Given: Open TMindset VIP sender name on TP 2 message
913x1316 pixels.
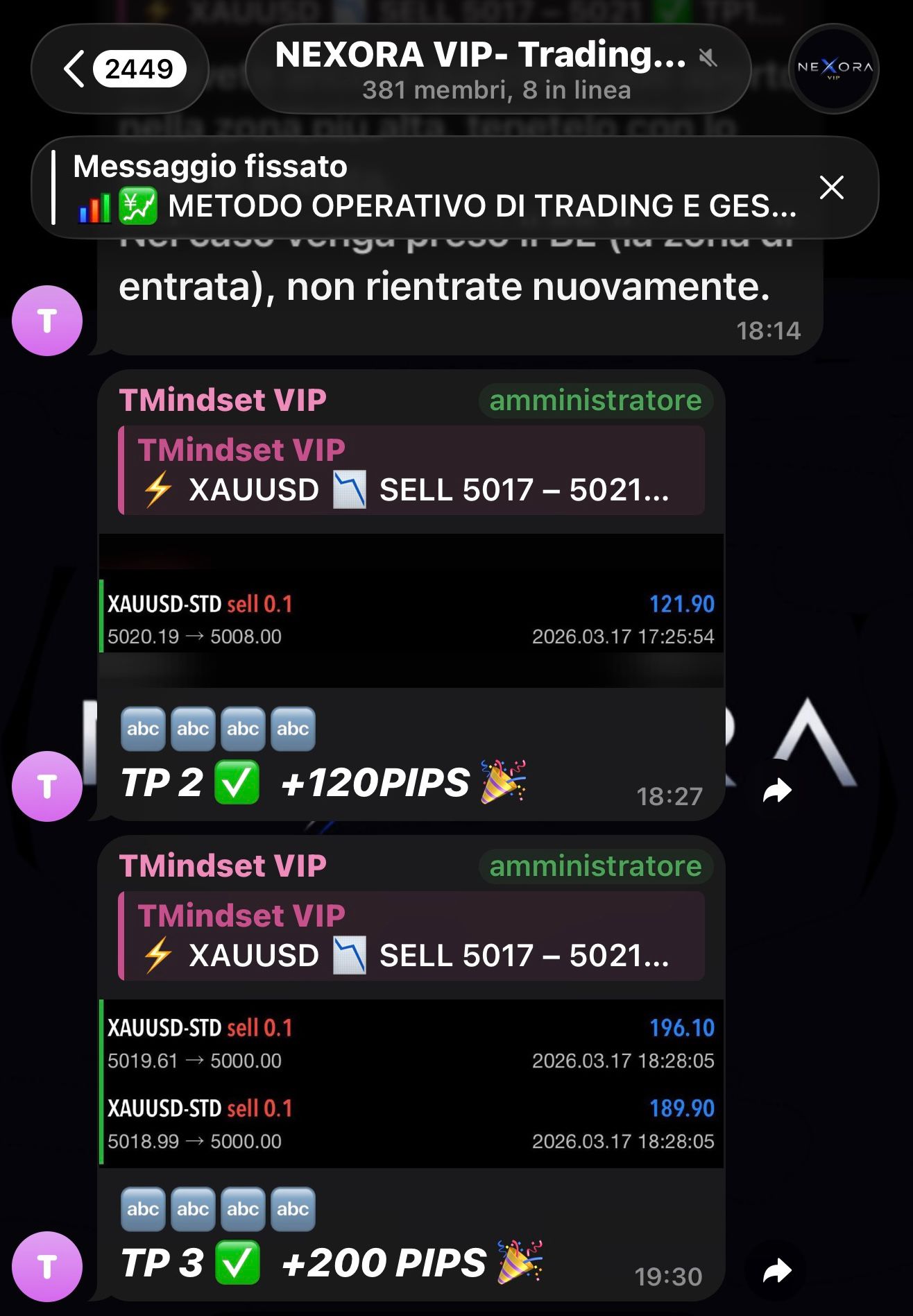Looking at the screenshot, I should (223, 400).
